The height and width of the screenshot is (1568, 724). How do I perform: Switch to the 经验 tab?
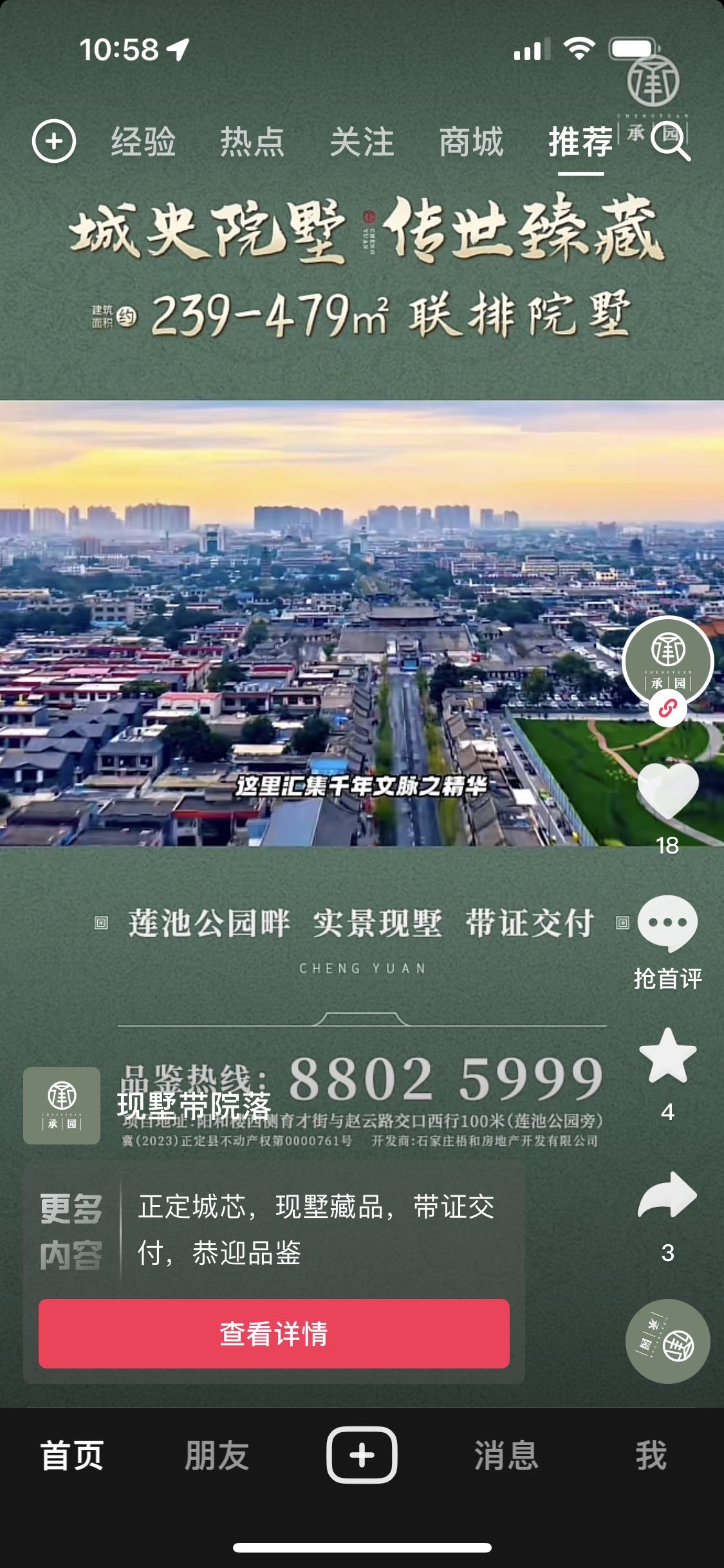[143, 142]
